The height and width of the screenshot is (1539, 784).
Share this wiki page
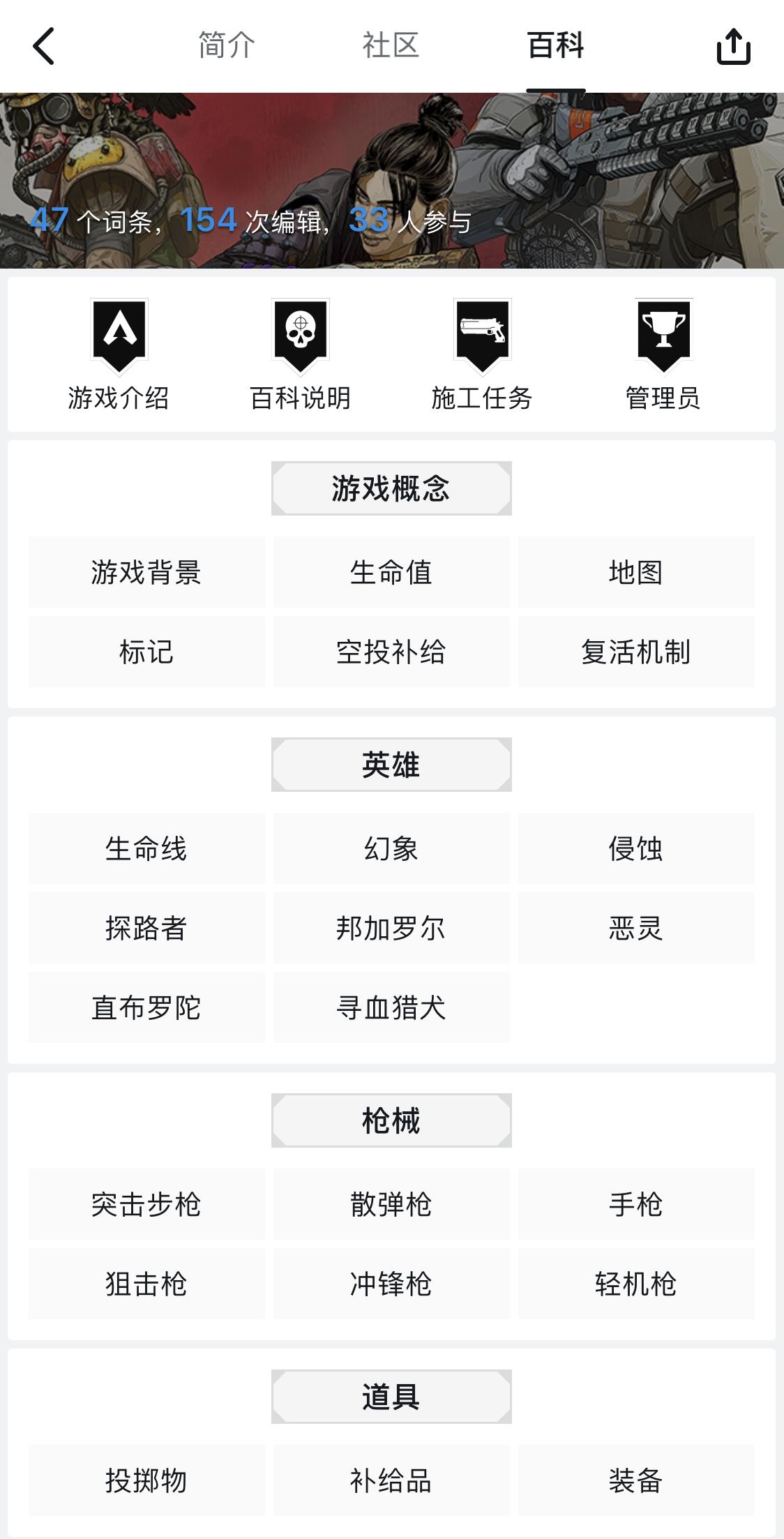point(733,47)
